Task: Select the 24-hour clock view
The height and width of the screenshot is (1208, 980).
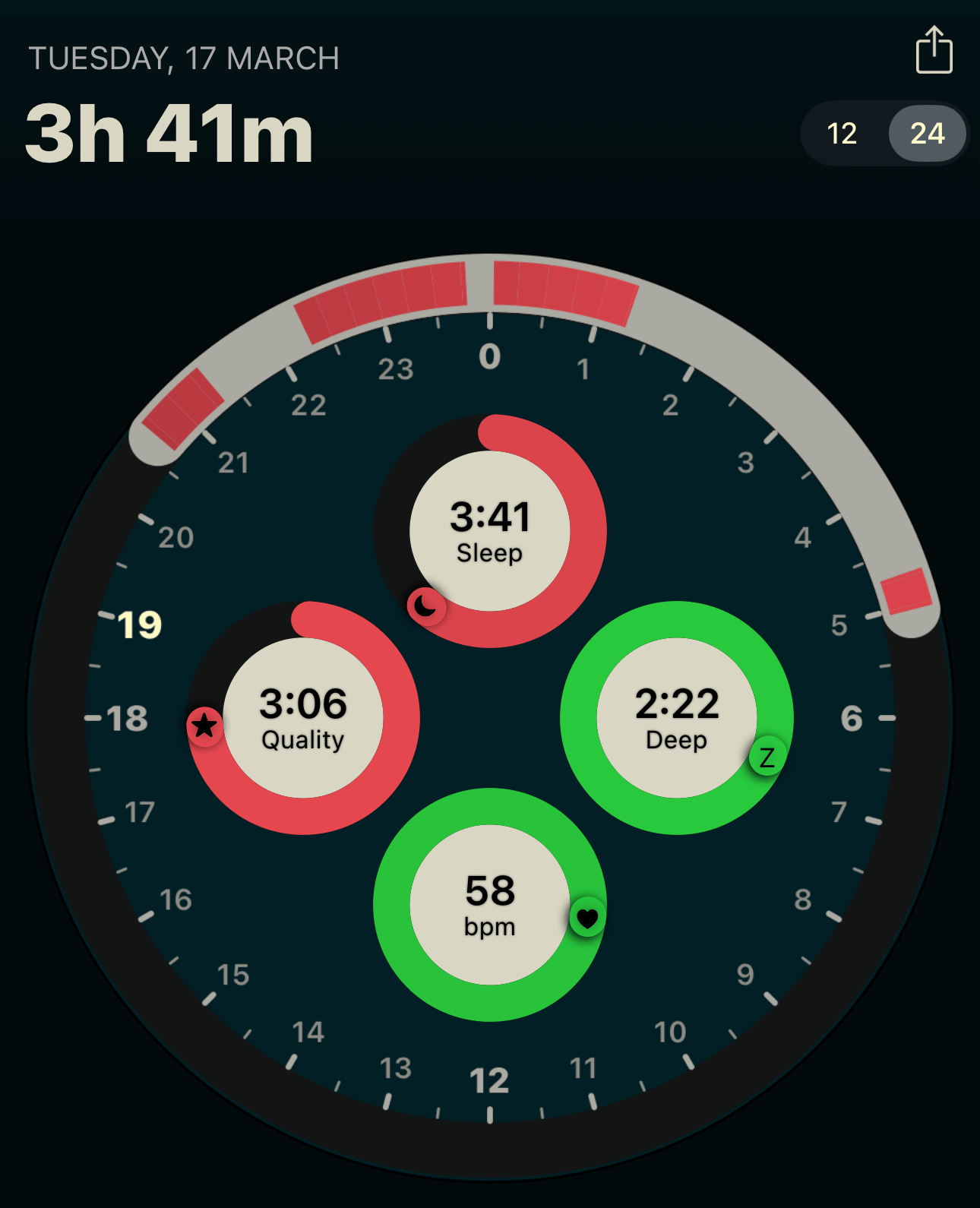Action: [x=927, y=134]
